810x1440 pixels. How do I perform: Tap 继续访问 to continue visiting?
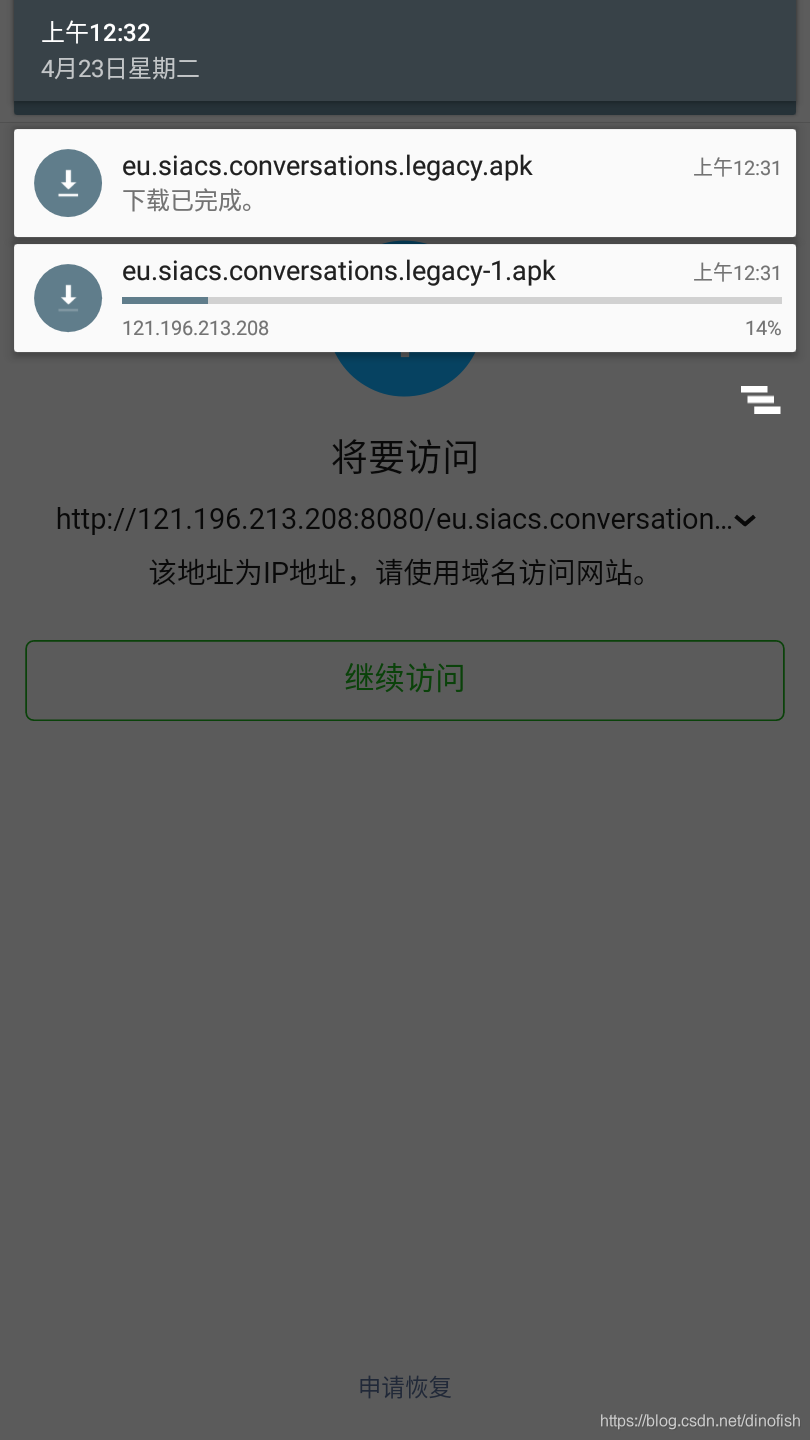[405, 680]
